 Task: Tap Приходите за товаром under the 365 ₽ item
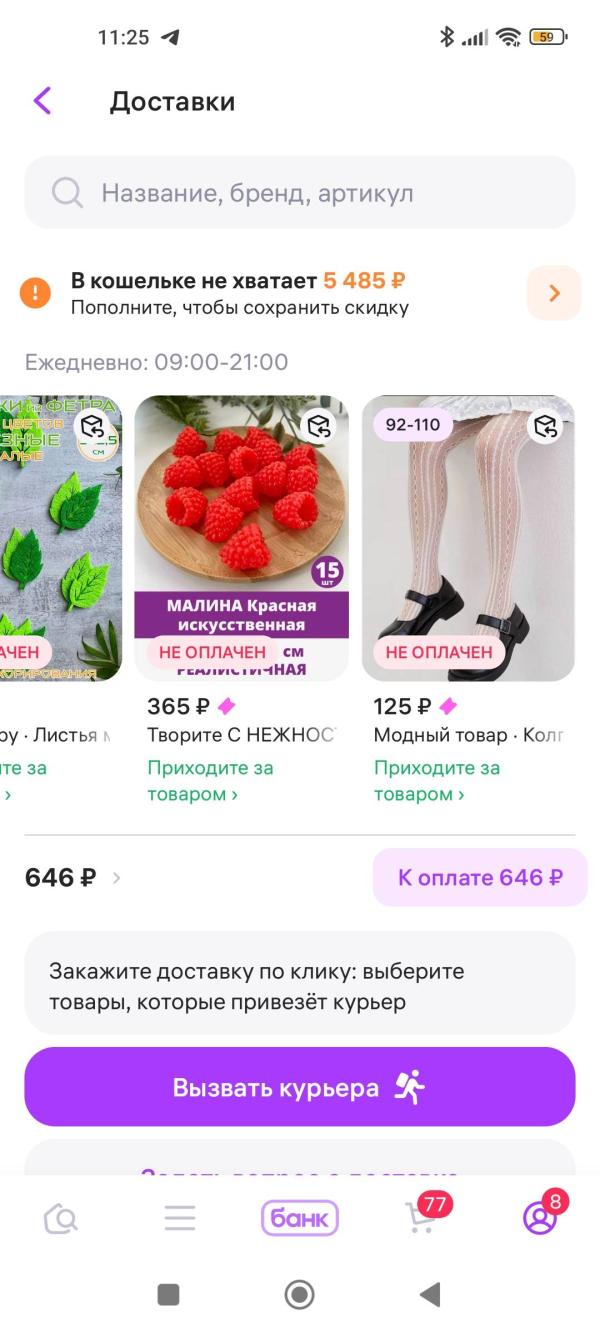point(210,781)
